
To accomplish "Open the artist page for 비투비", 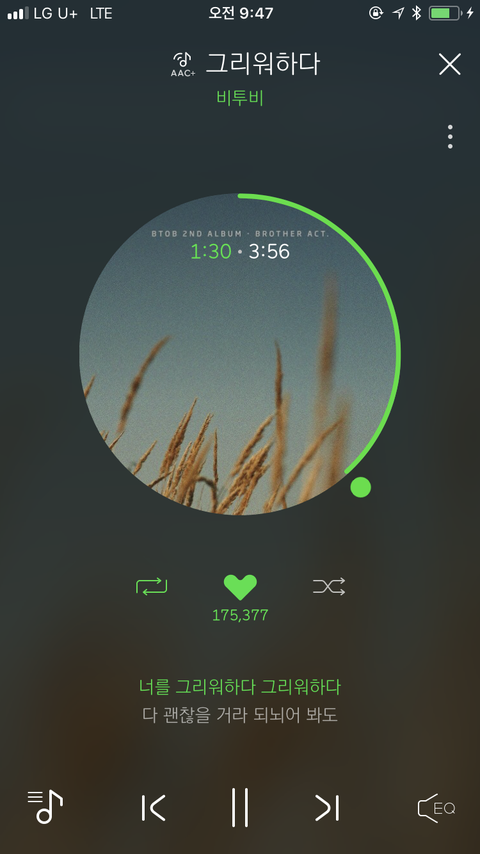I will pyautogui.click(x=240, y=98).
